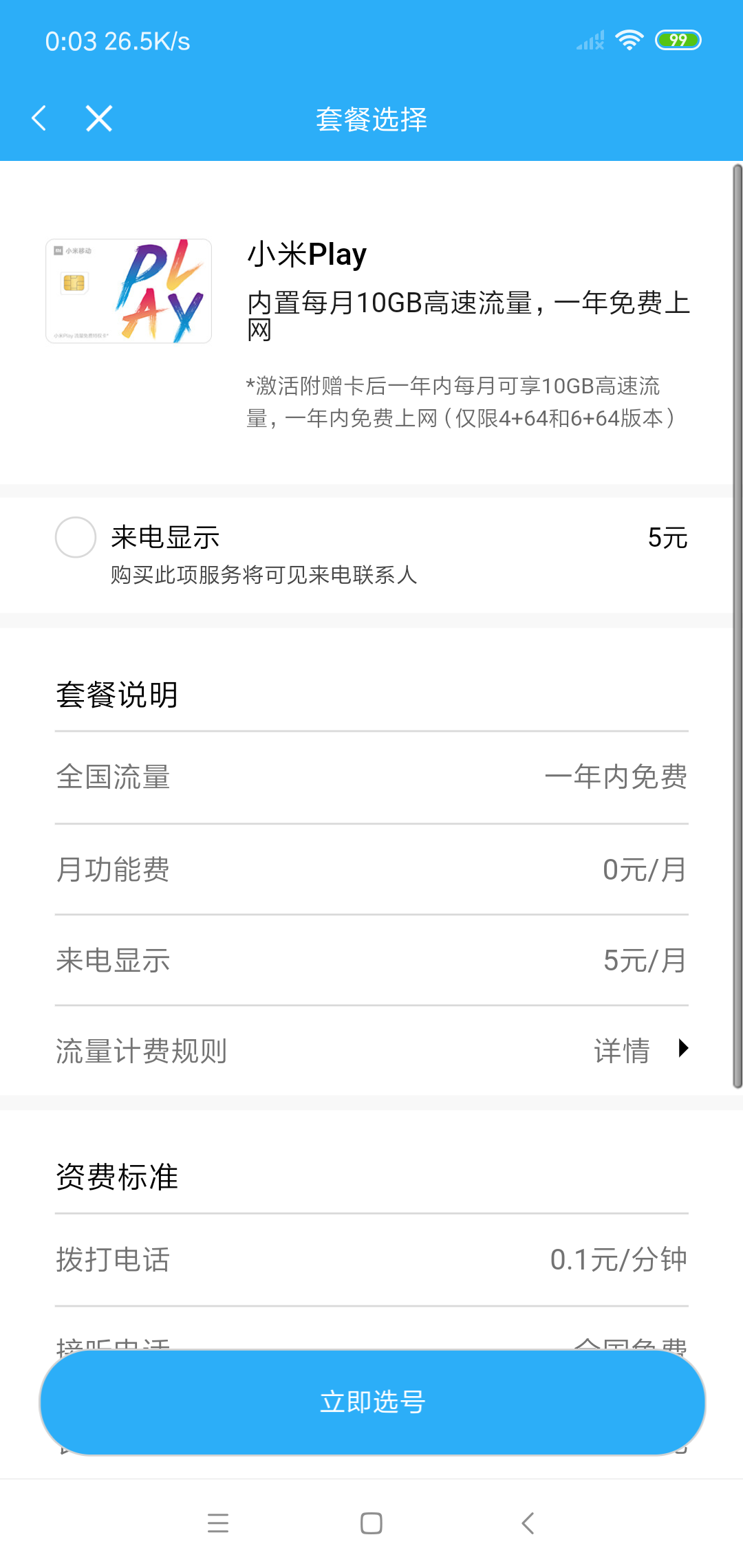
Task: Open 流量计费规则 详情
Action: 640,1049
